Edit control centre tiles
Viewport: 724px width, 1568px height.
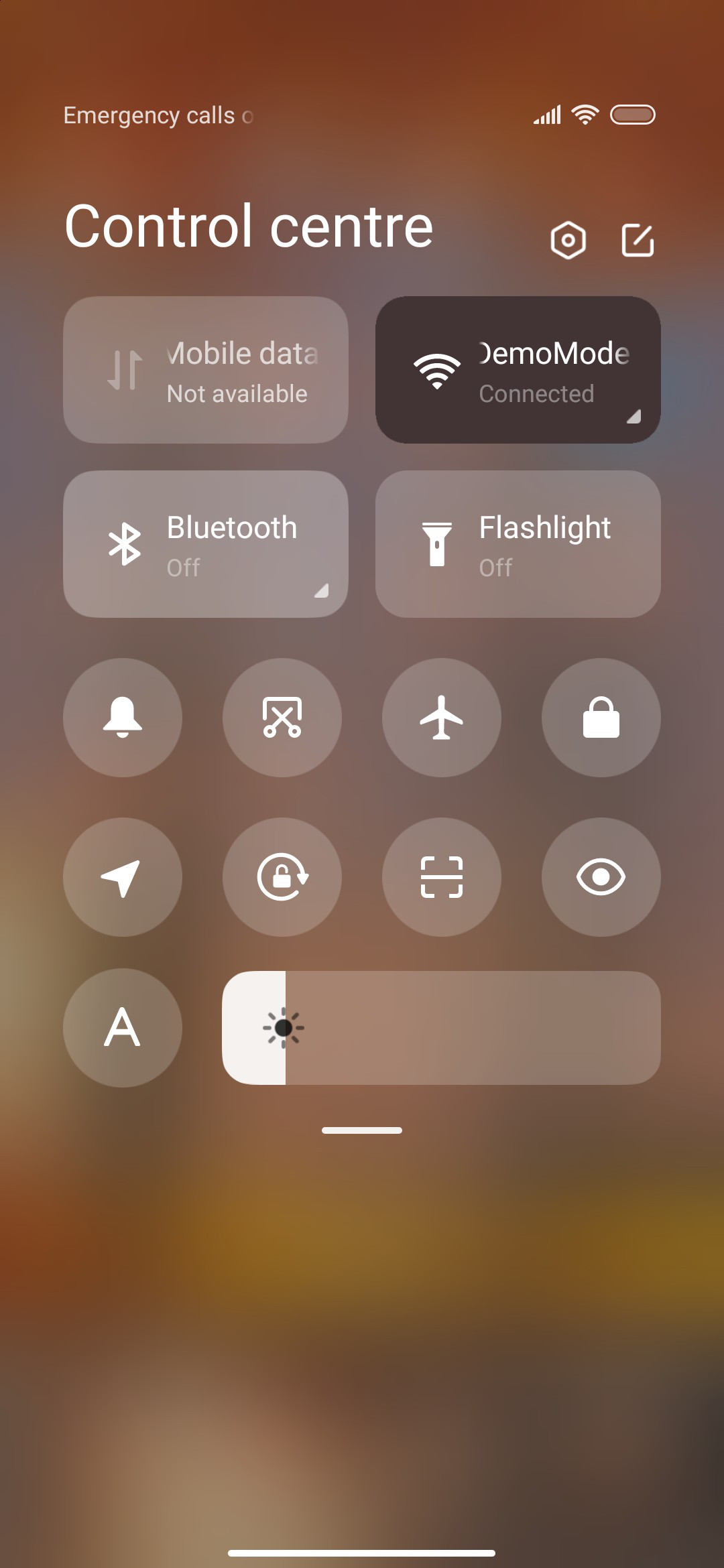(x=638, y=240)
